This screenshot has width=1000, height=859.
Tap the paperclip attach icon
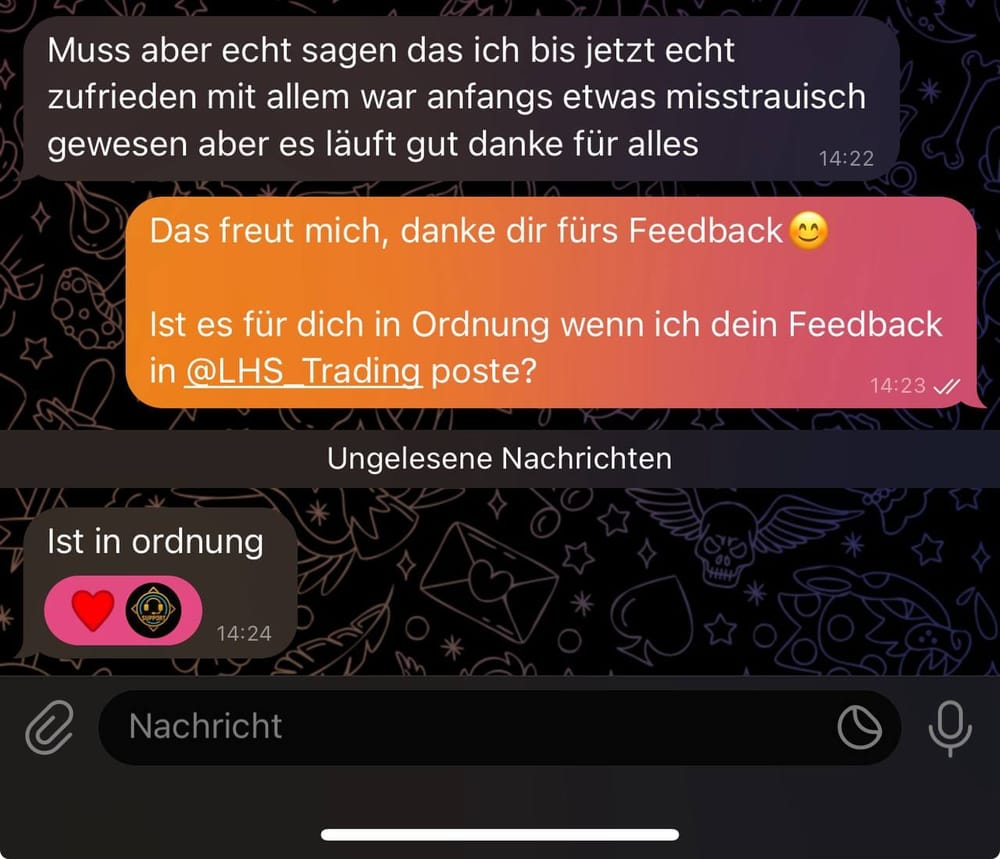click(50, 727)
